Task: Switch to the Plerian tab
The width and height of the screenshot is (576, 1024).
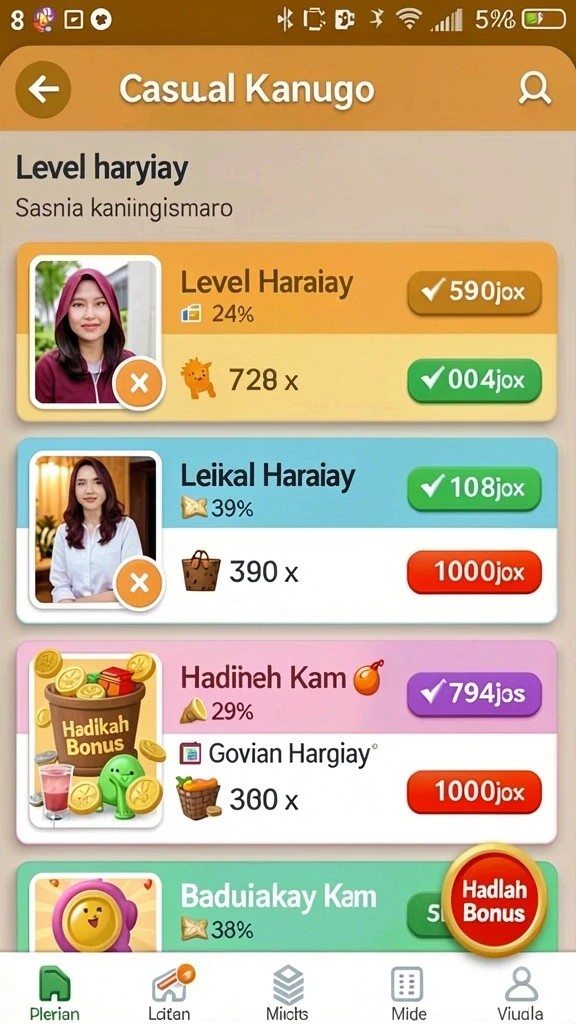Action: tap(55, 993)
